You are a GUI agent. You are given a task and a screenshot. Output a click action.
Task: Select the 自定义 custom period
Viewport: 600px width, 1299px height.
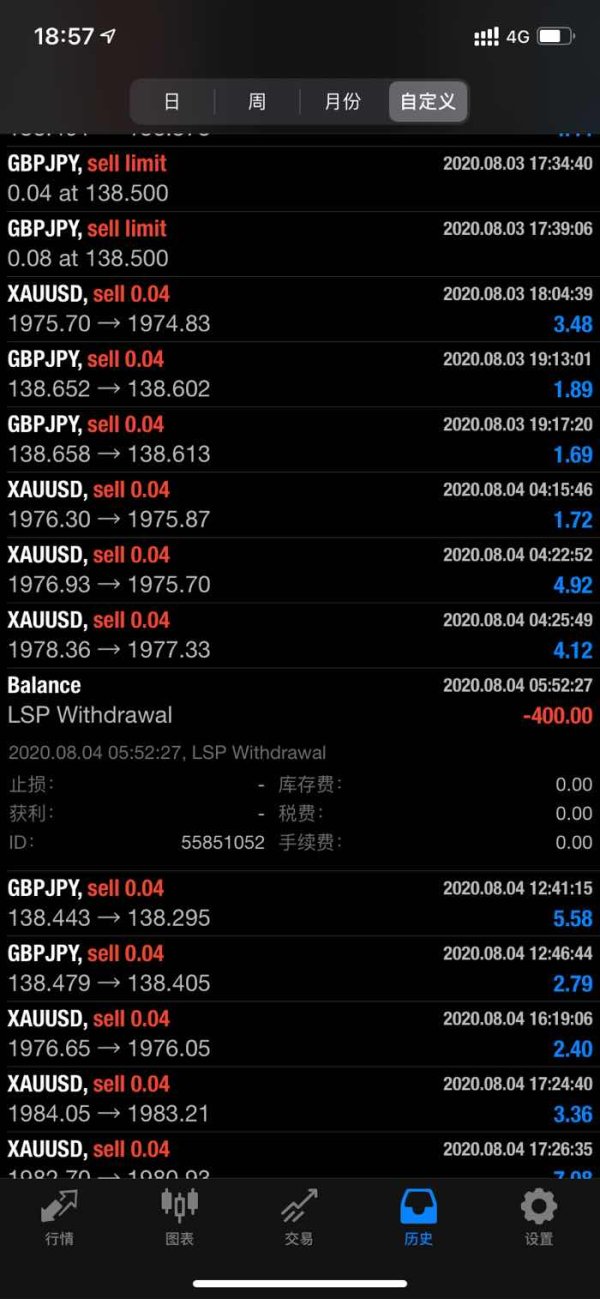427,102
